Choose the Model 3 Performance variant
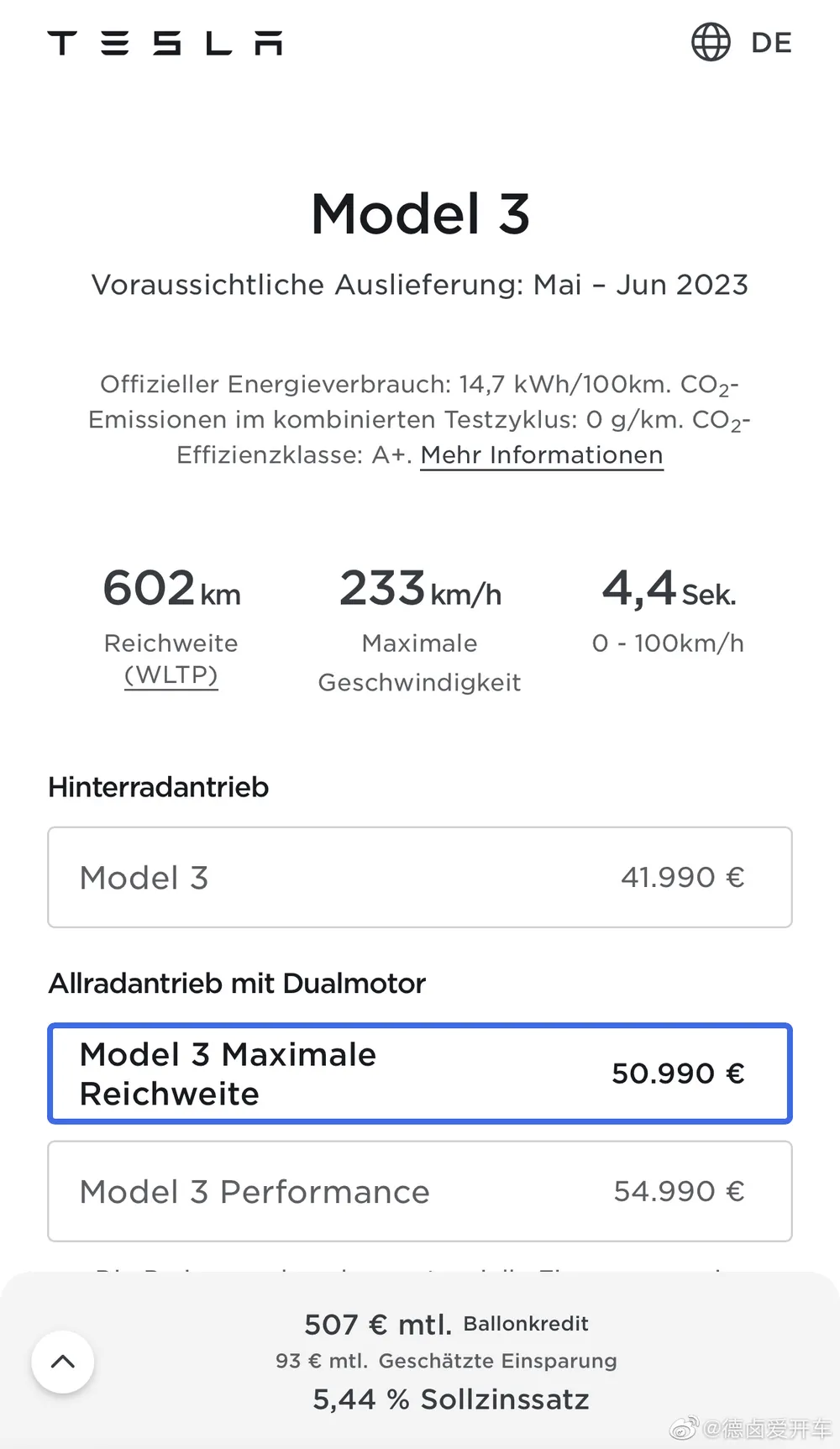 click(420, 1191)
